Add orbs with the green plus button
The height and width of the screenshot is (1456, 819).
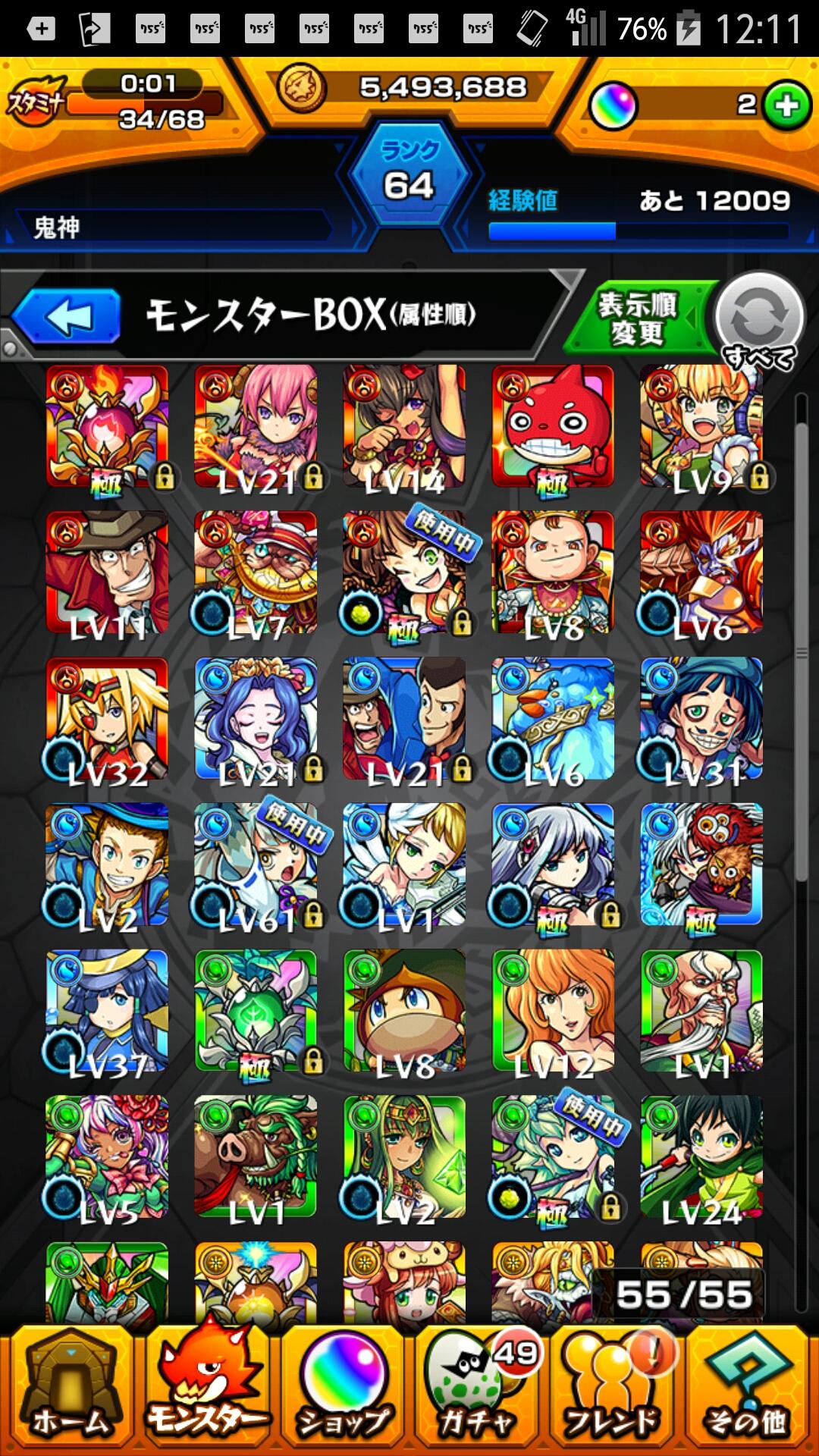pos(786,105)
